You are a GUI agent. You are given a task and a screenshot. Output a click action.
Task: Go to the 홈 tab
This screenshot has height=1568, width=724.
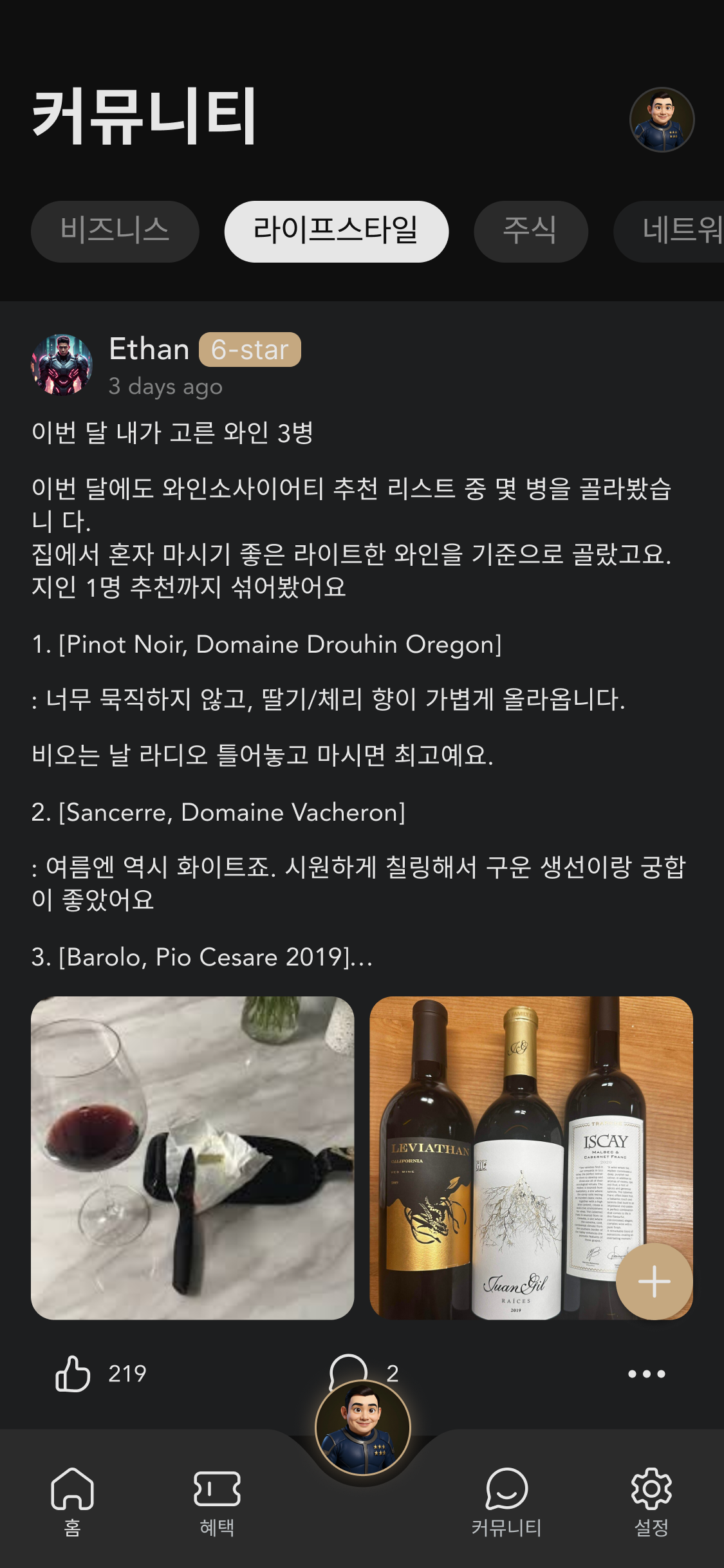[x=72, y=1501]
